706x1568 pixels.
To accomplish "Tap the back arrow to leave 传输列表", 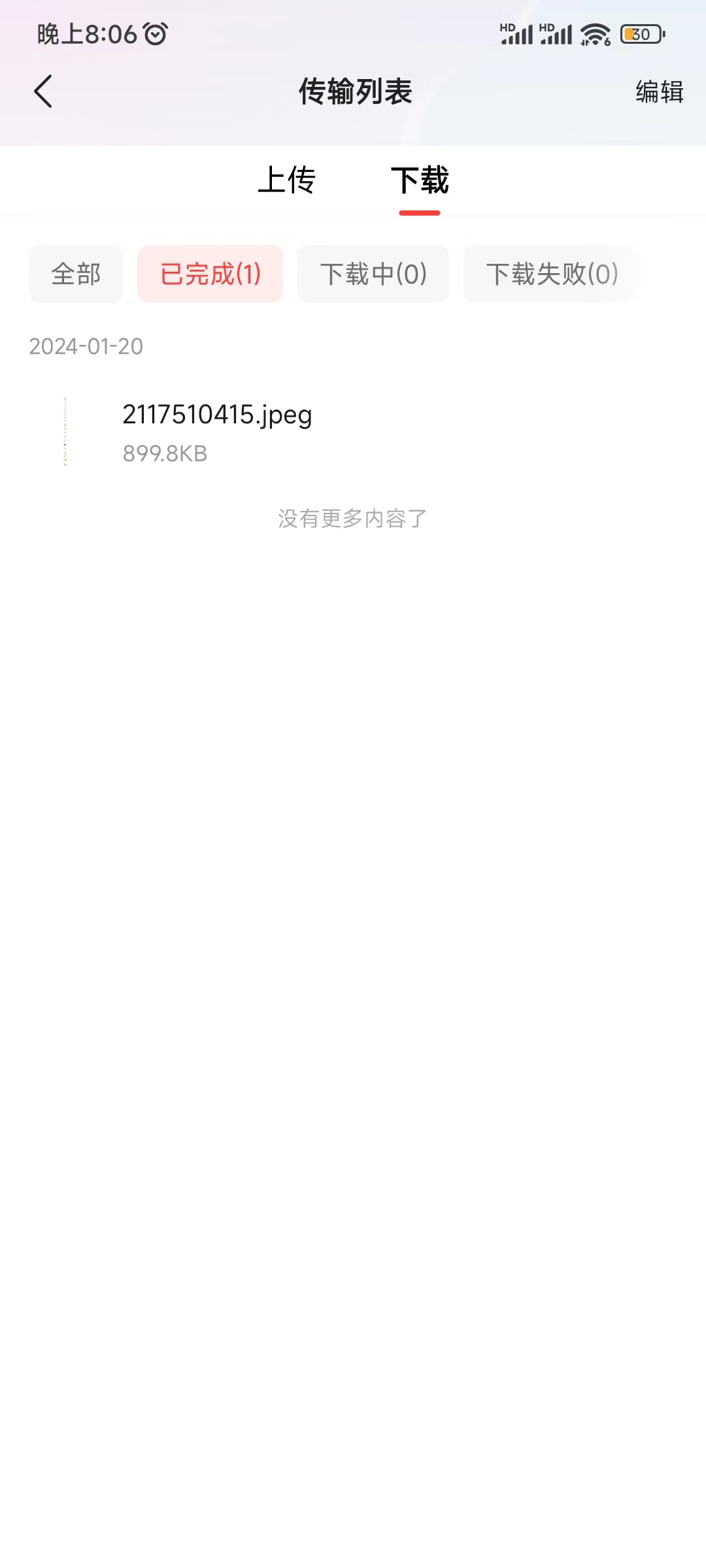I will click(43, 91).
